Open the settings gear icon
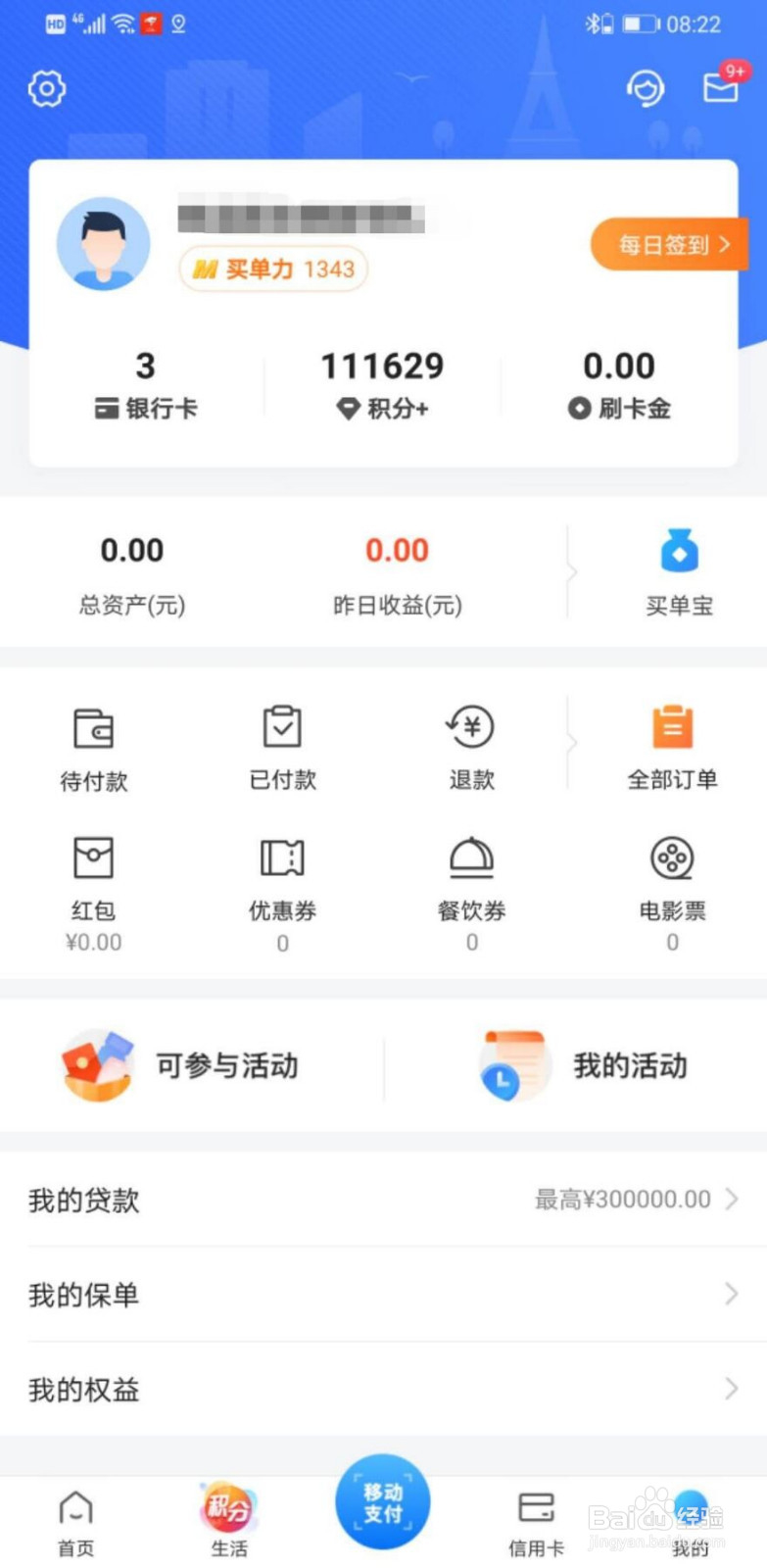Image resolution: width=767 pixels, height=1568 pixels. [x=47, y=89]
